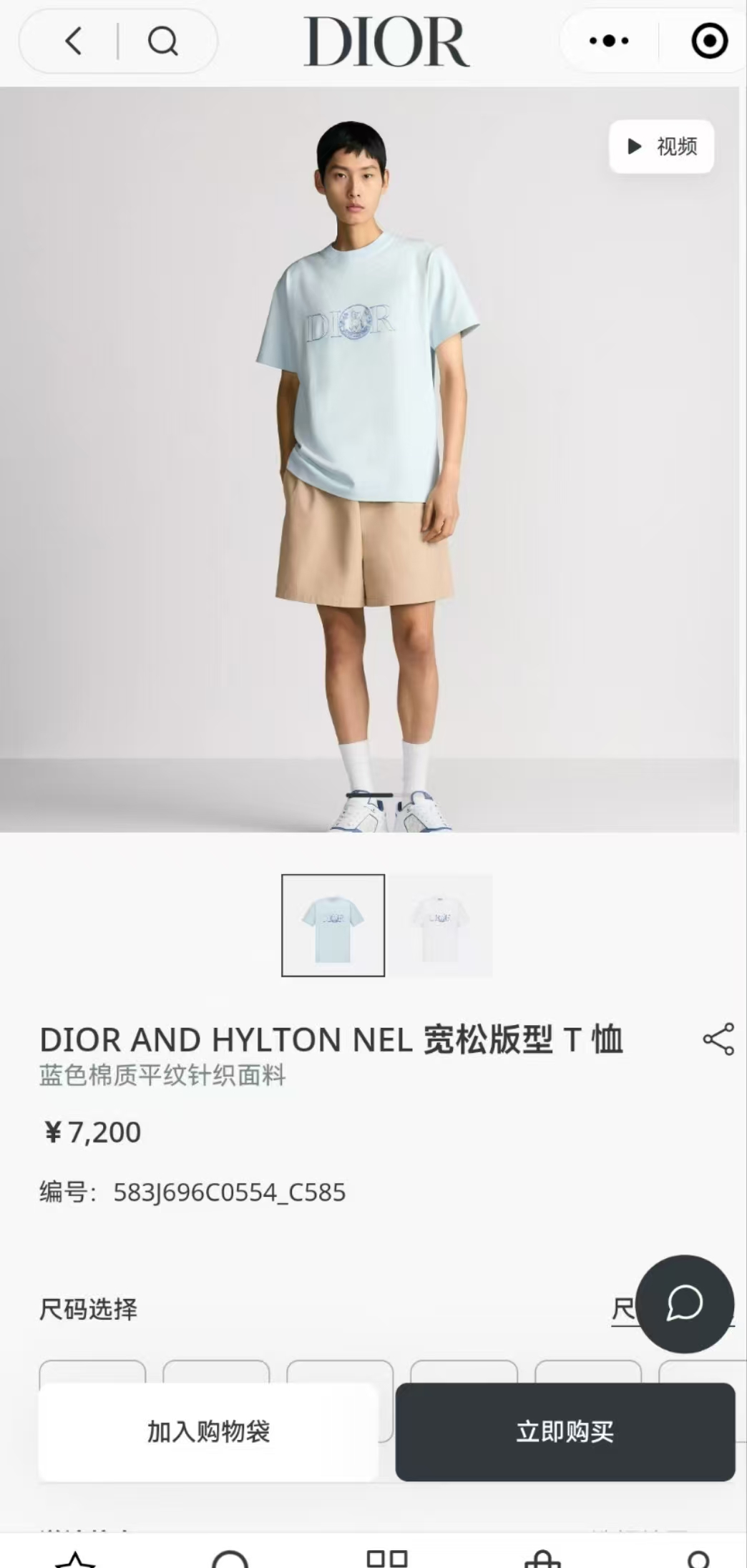
Task: Close the mini program with the target icon
Action: click(709, 41)
